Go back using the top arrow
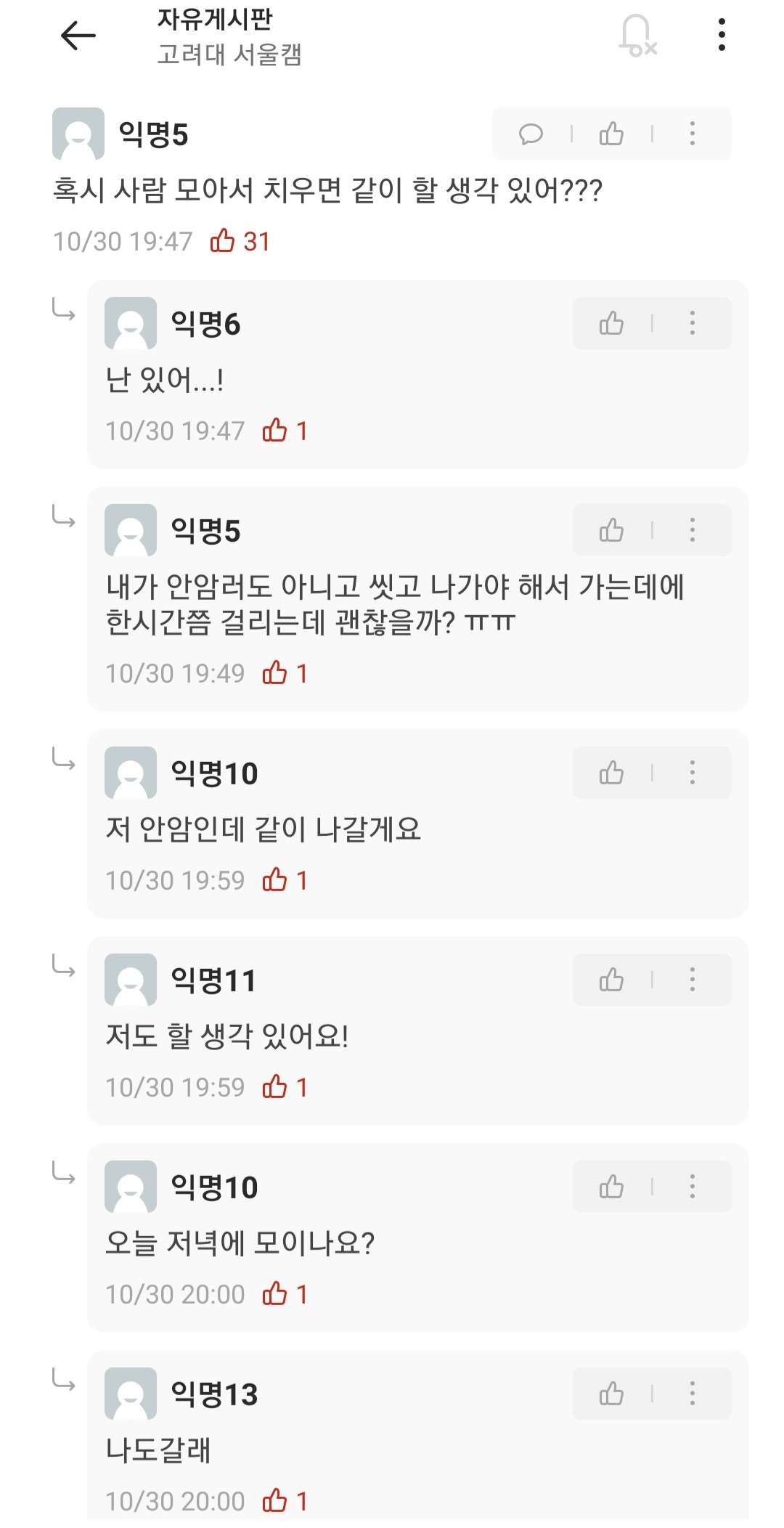784x1528 pixels. tap(78, 35)
